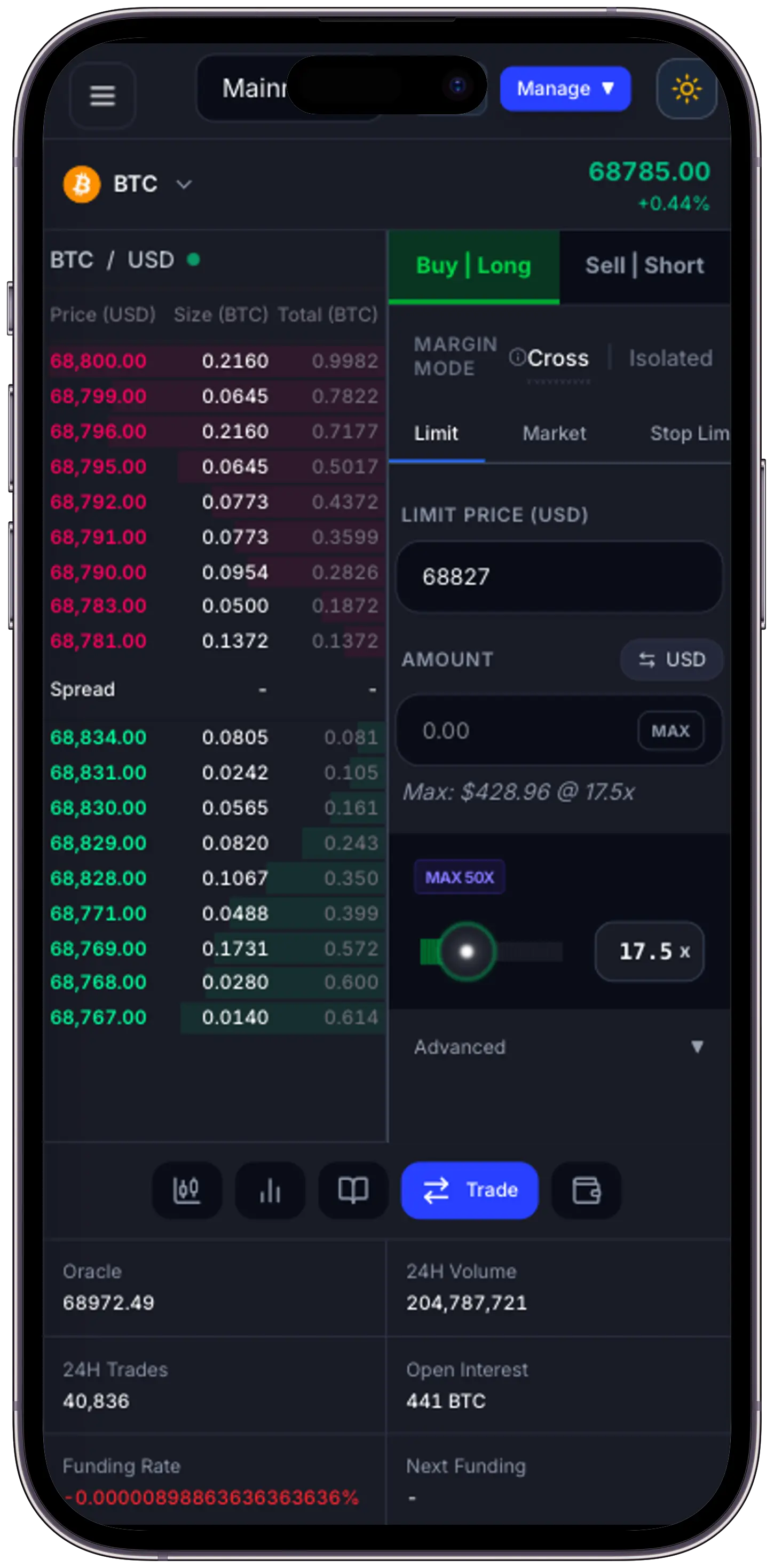
Task: Open the candlestick chart view
Action: (x=187, y=1190)
